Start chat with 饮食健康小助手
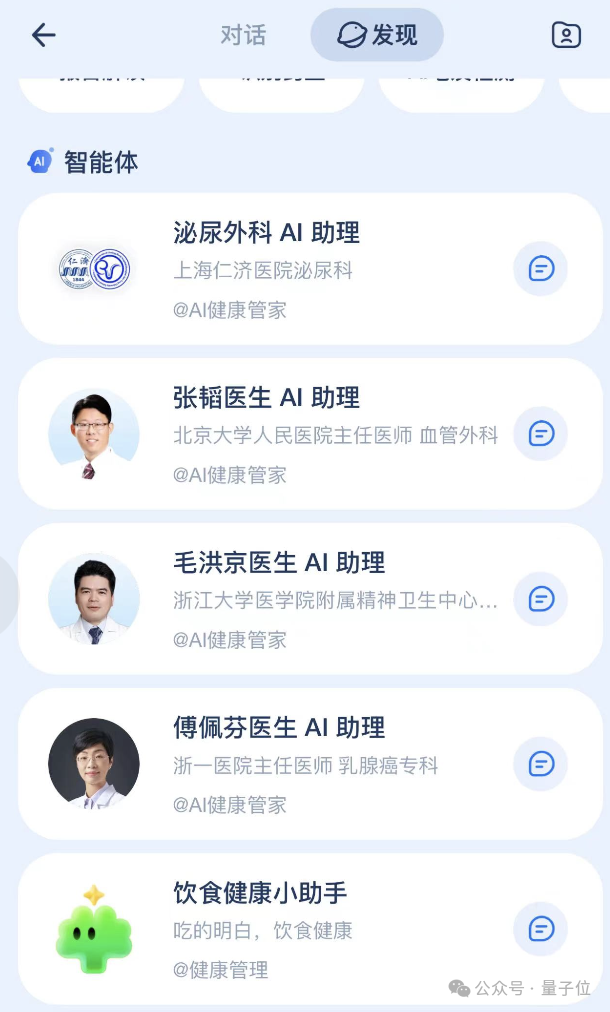The image size is (610, 1012). tap(541, 929)
